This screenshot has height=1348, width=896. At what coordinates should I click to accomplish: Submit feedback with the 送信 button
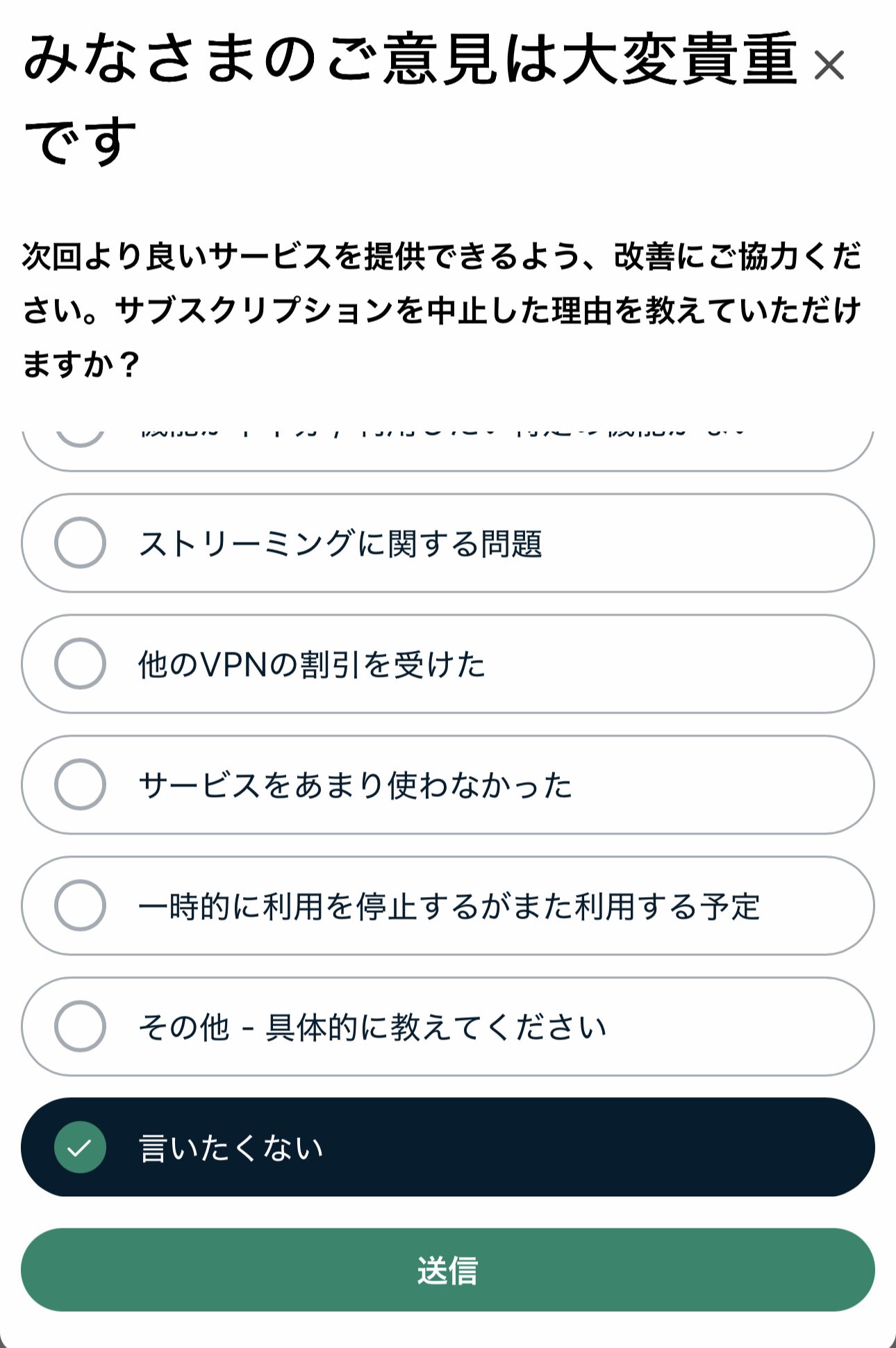coord(447,1269)
